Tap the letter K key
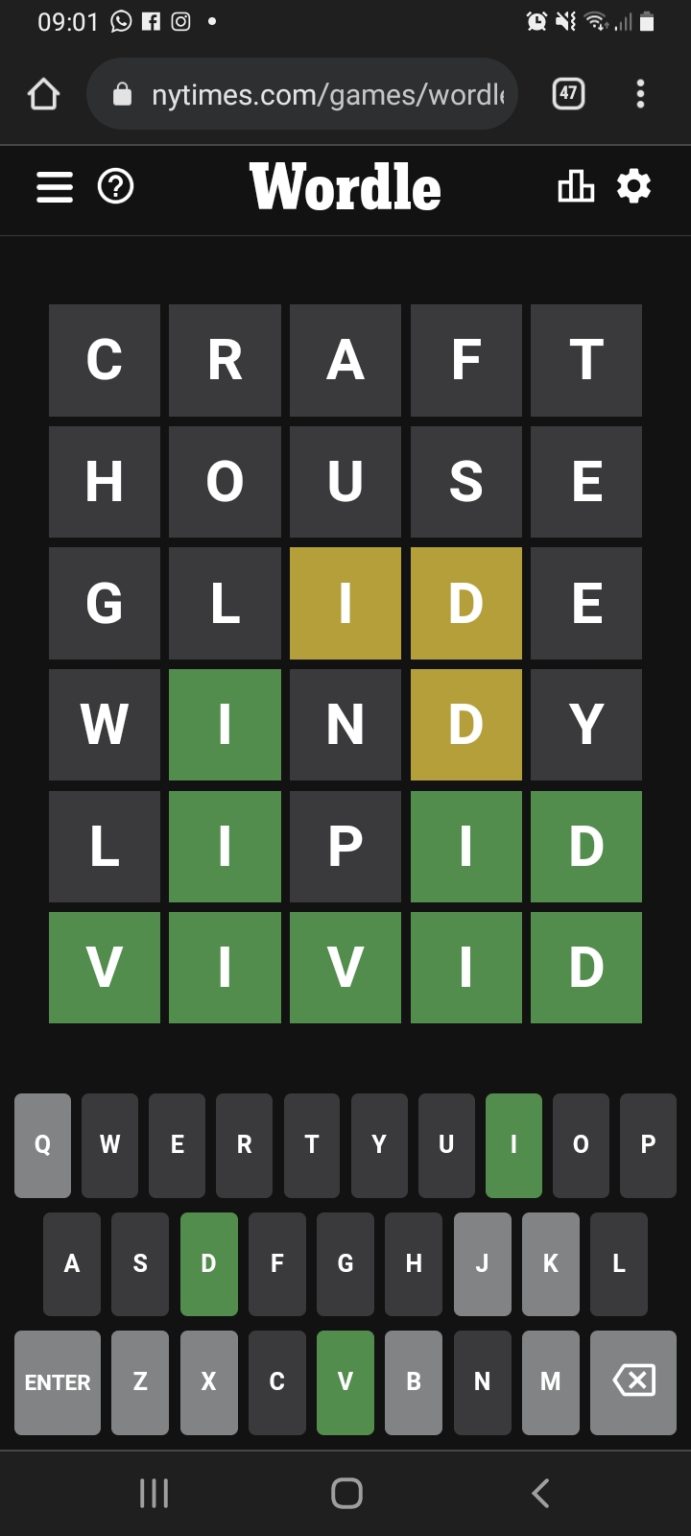This screenshot has height=1536, width=691. [550, 1264]
